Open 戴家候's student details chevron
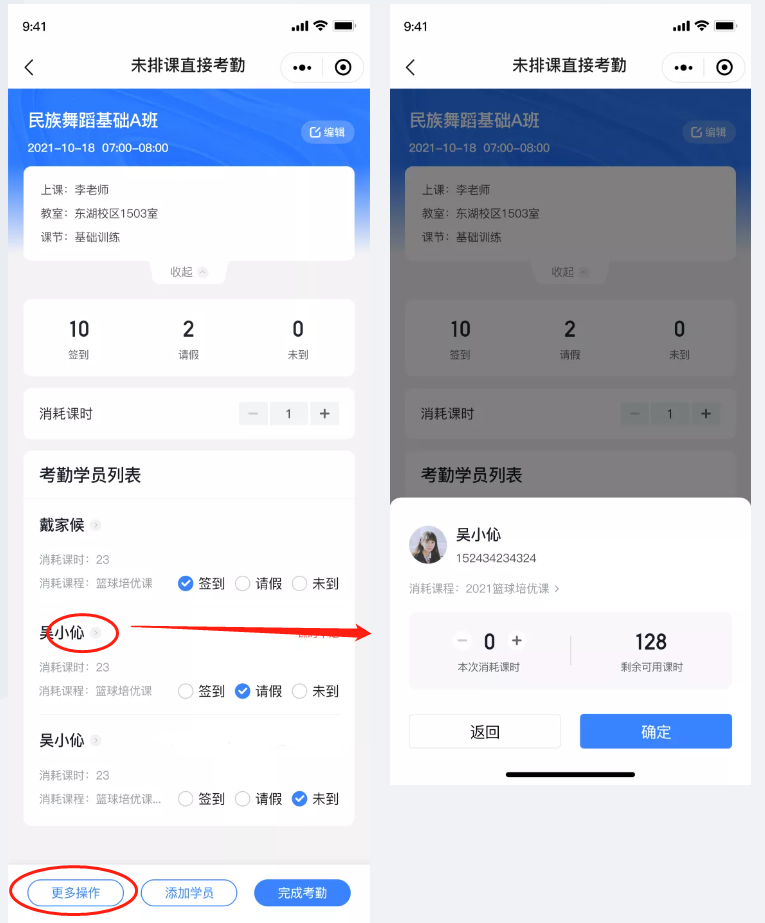The width and height of the screenshot is (765, 923). pyautogui.click(x=96, y=525)
